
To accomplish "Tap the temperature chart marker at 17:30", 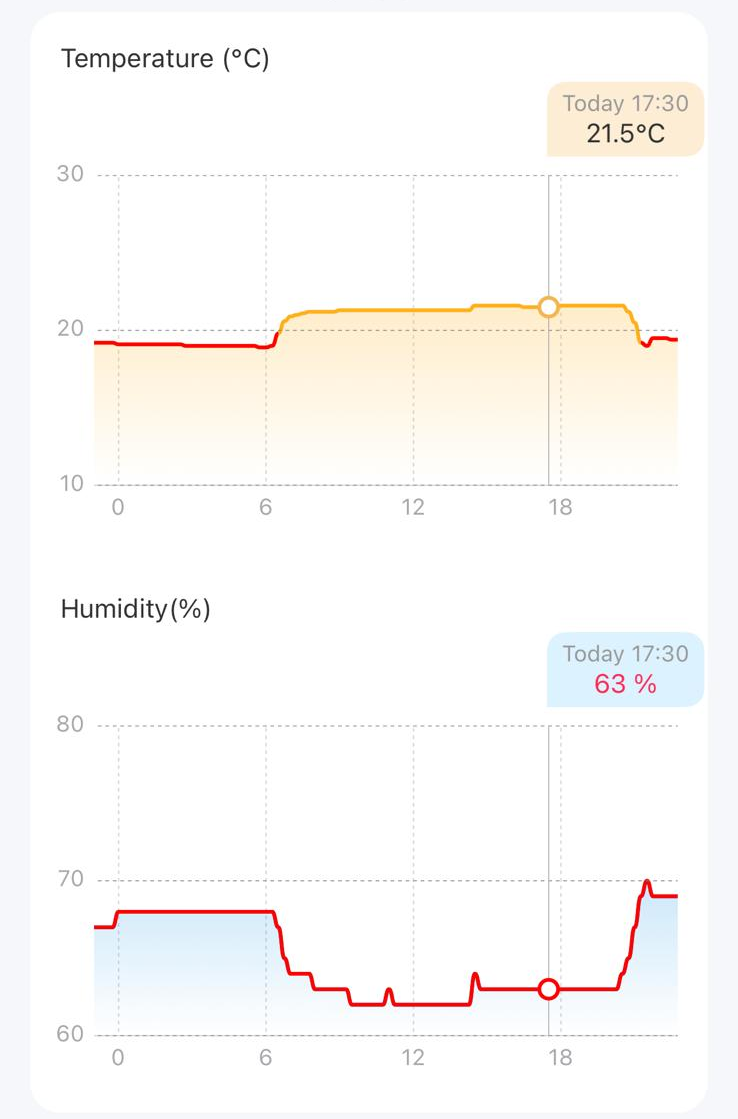I will pyautogui.click(x=548, y=307).
